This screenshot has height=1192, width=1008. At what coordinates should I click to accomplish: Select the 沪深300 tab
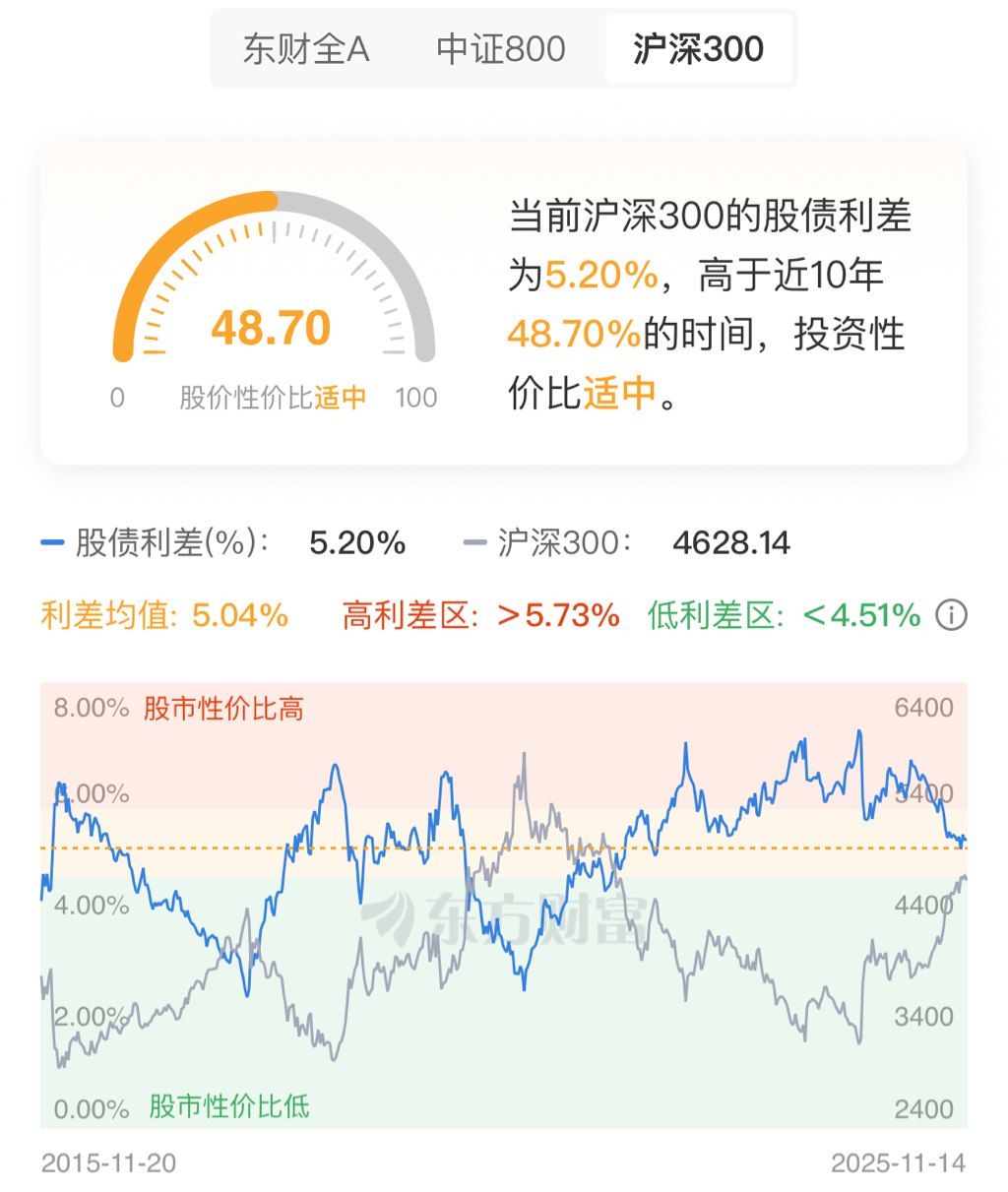click(x=698, y=49)
